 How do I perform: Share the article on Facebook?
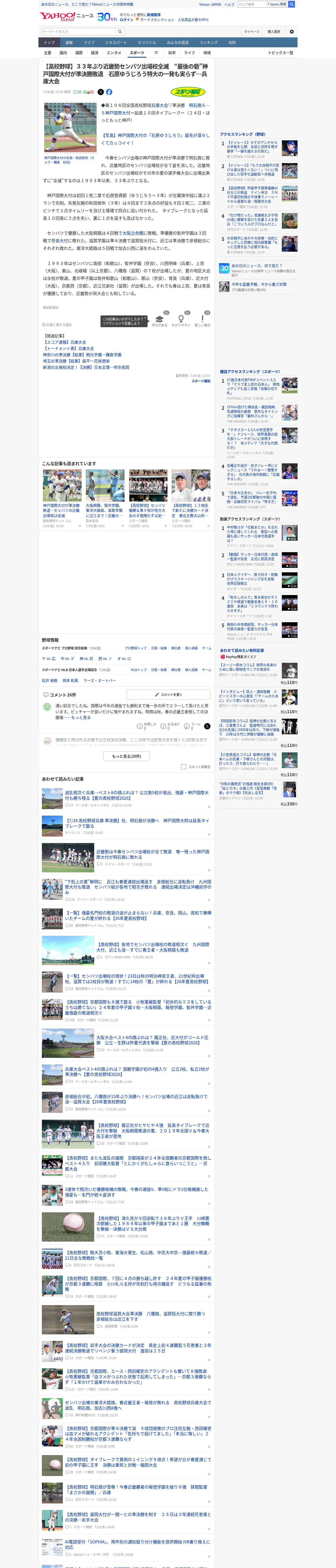click(109, 92)
